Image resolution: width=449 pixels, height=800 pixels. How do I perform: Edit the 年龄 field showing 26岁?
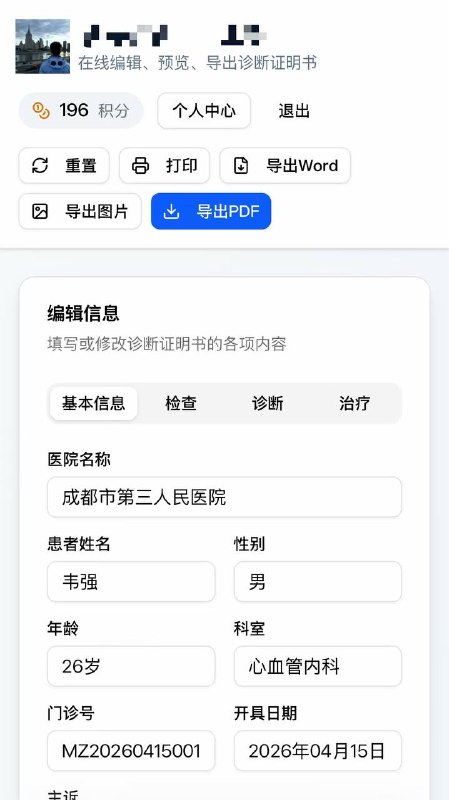(x=131, y=666)
